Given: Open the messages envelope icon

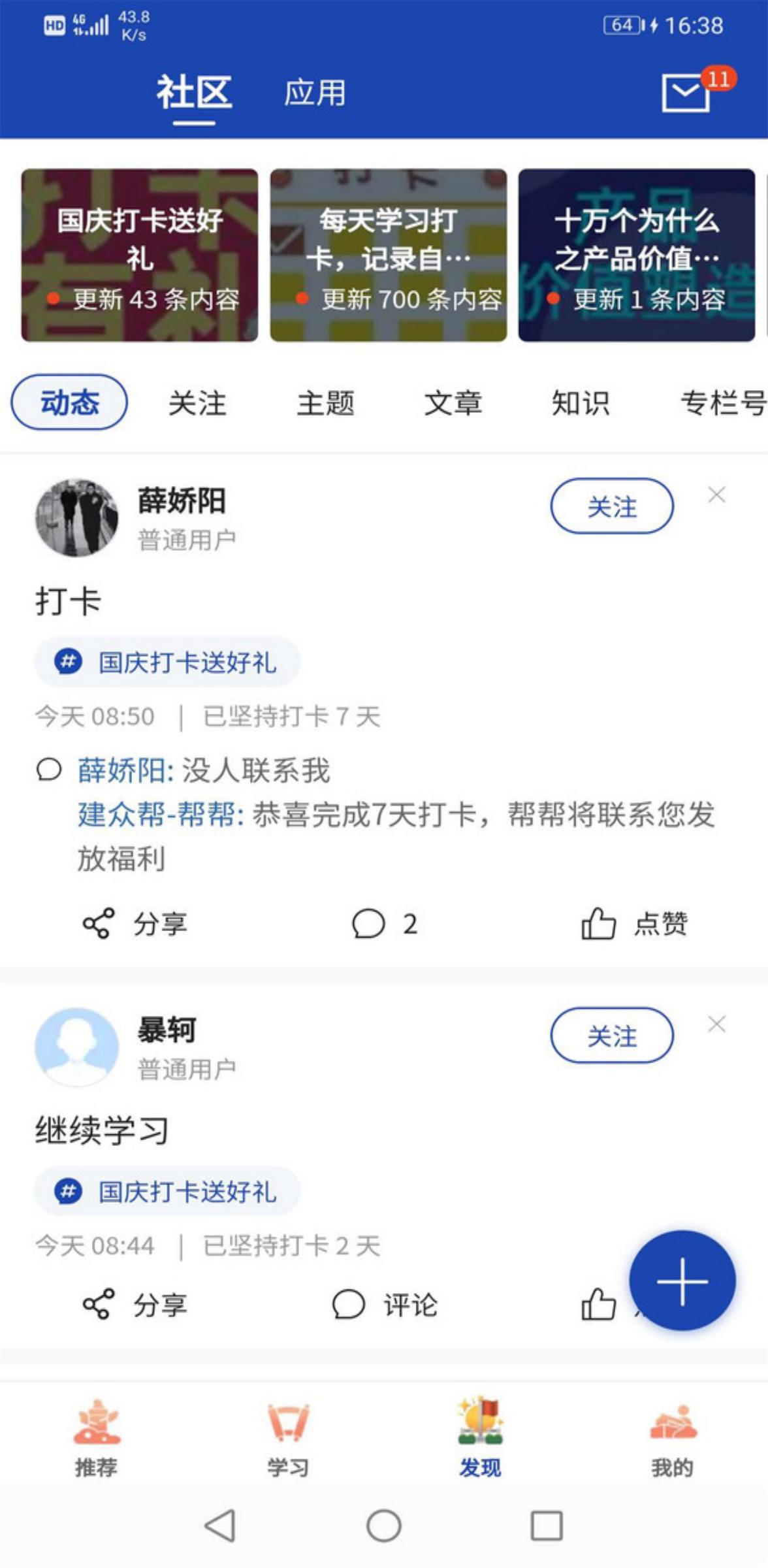Looking at the screenshot, I should tap(686, 93).
